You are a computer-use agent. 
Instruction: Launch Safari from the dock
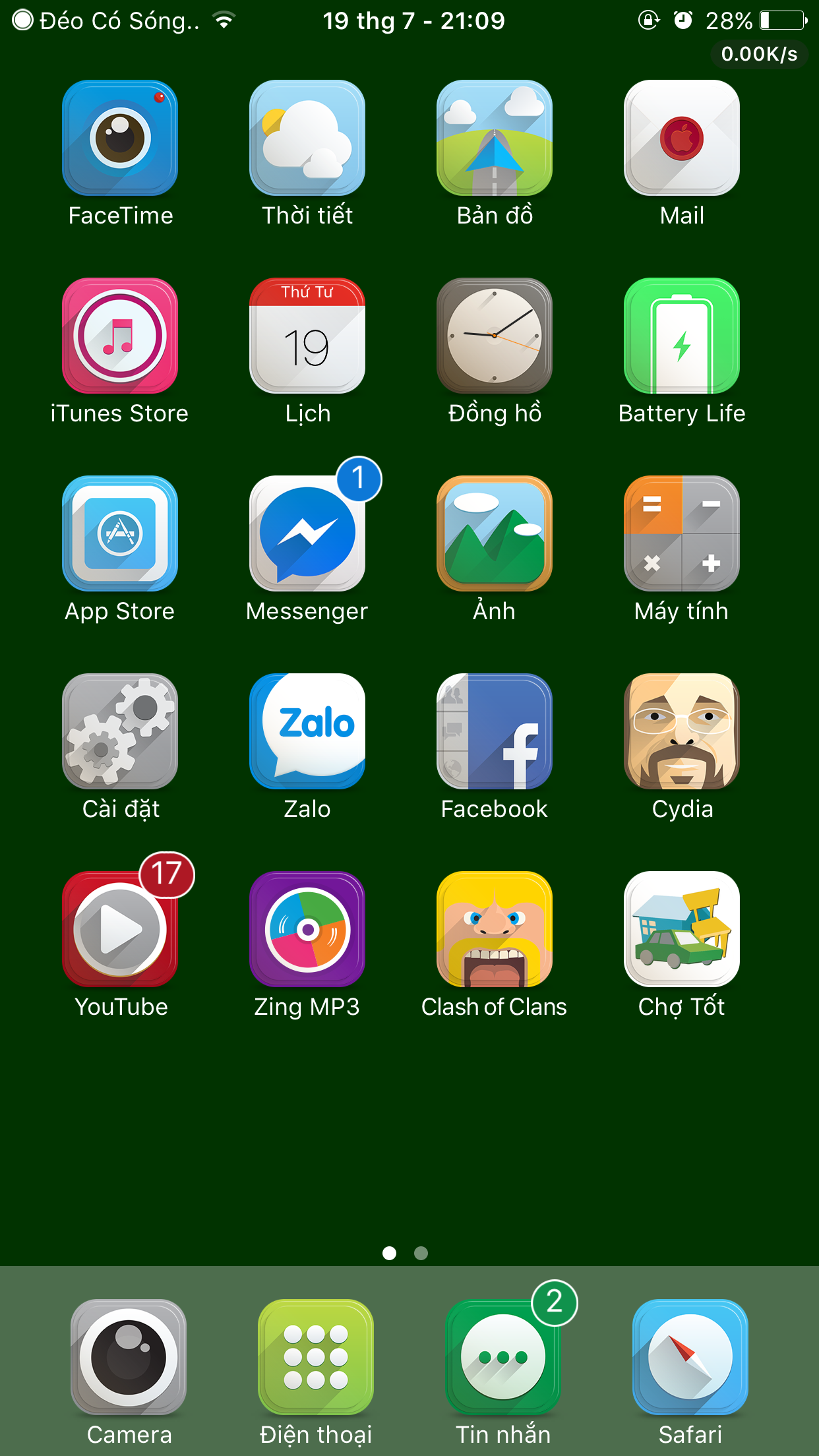pyautogui.click(x=690, y=1357)
